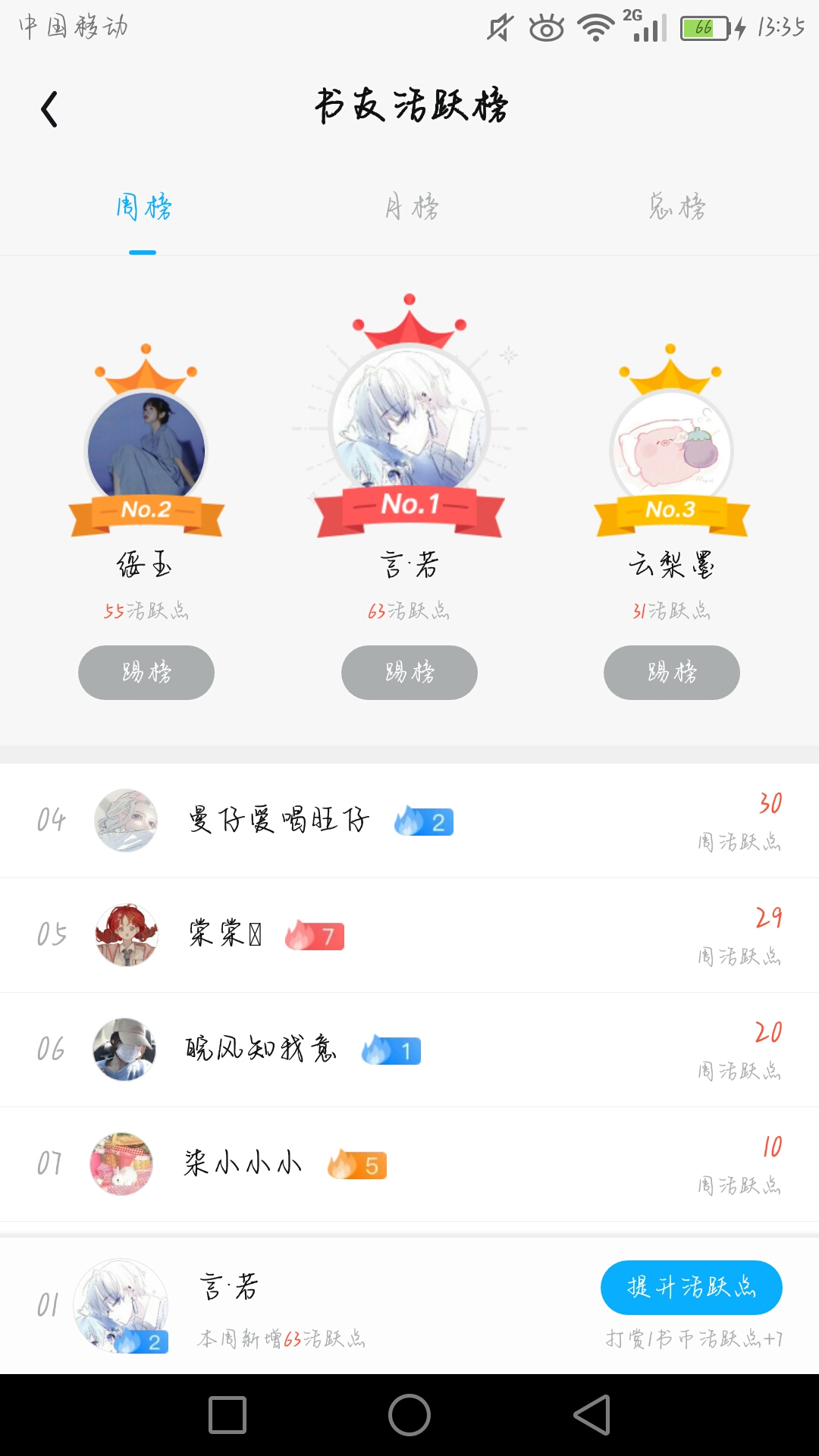Open recent apps with the square button
The width and height of the screenshot is (819, 1456).
227,1415
